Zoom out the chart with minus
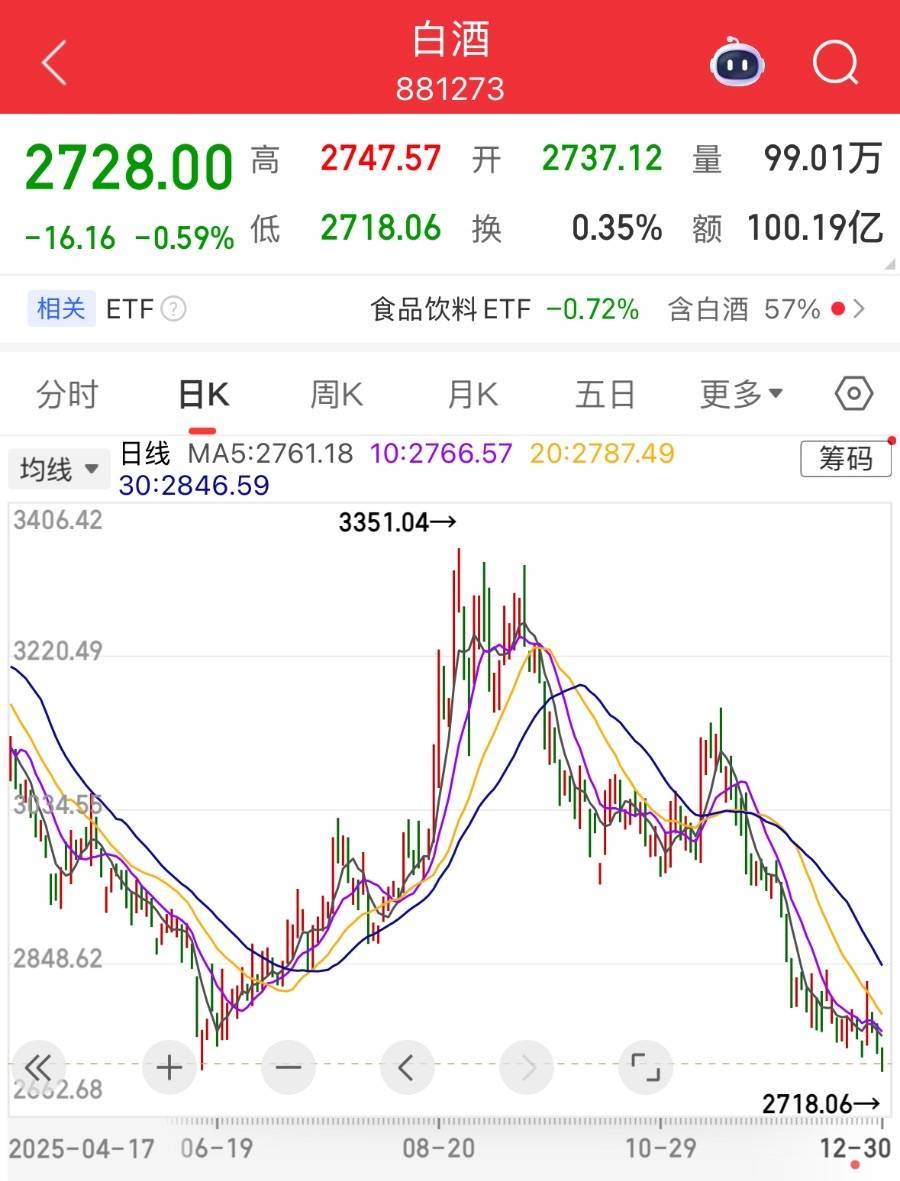The height and width of the screenshot is (1181, 900). [x=288, y=1067]
